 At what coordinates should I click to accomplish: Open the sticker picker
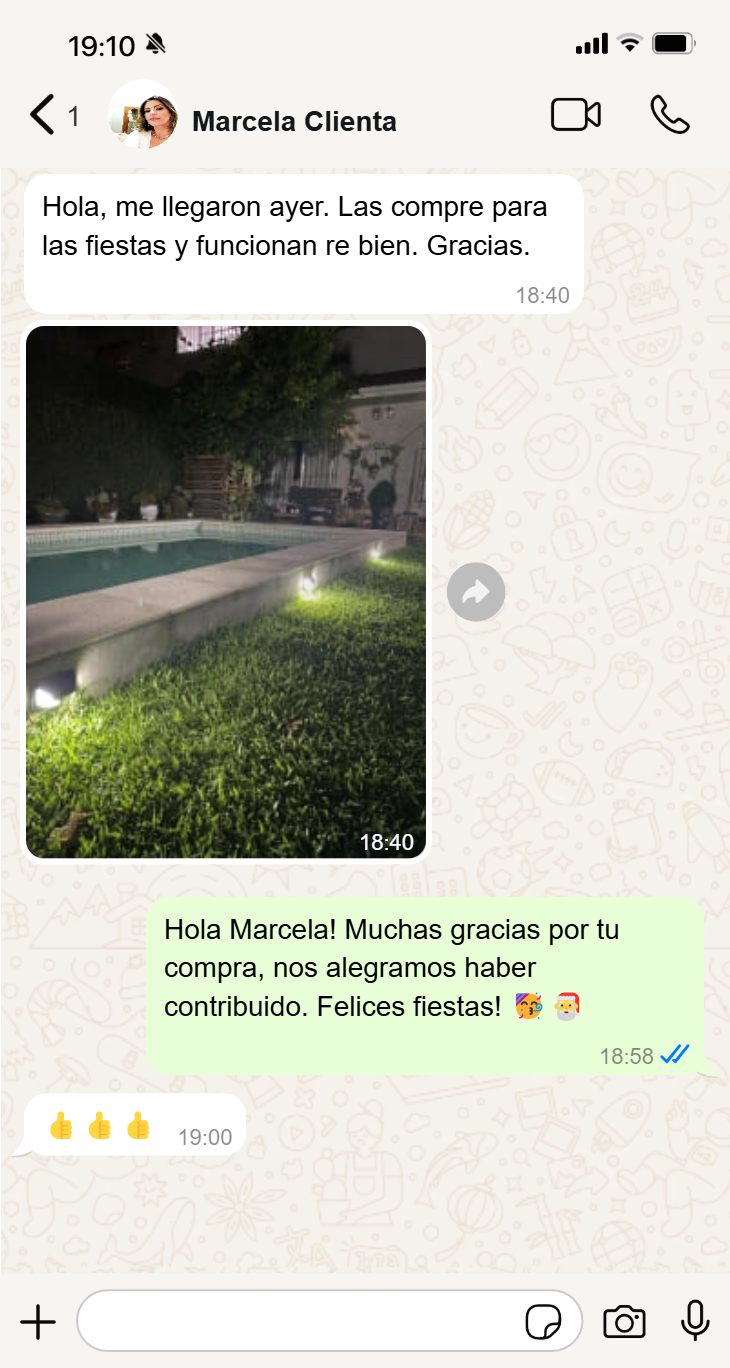click(544, 1322)
